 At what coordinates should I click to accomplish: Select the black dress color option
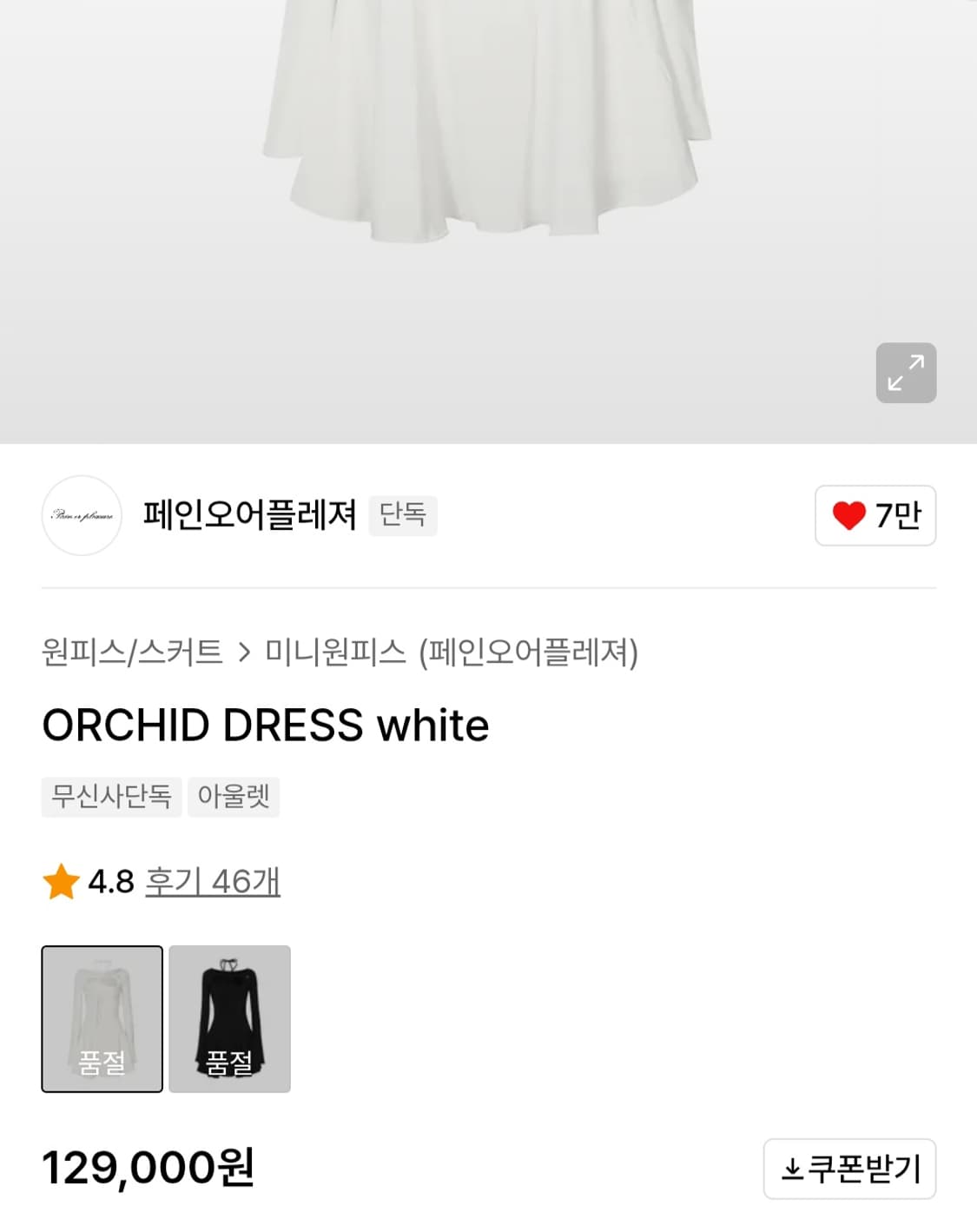[230, 1018]
